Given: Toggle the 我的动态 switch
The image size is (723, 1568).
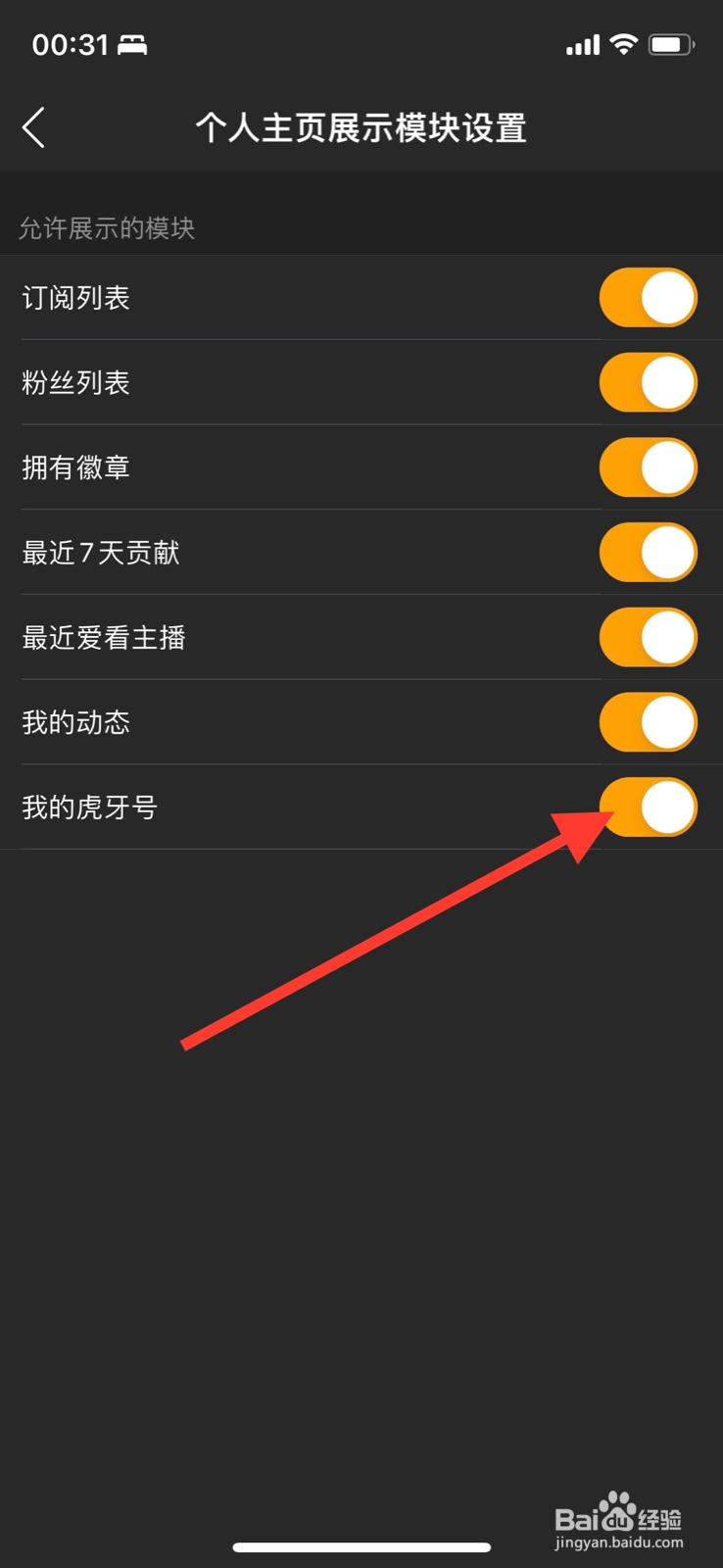Looking at the screenshot, I should (649, 722).
